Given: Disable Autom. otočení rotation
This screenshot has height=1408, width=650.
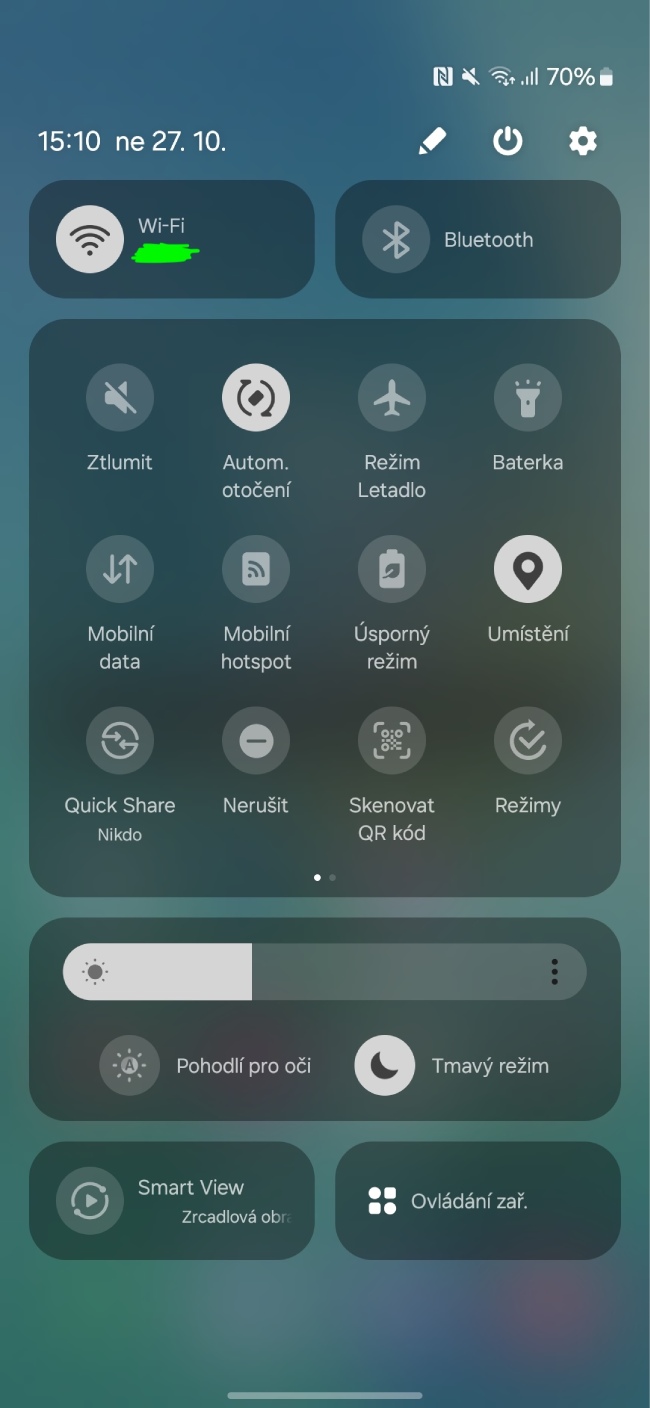Looking at the screenshot, I should tap(256, 397).
